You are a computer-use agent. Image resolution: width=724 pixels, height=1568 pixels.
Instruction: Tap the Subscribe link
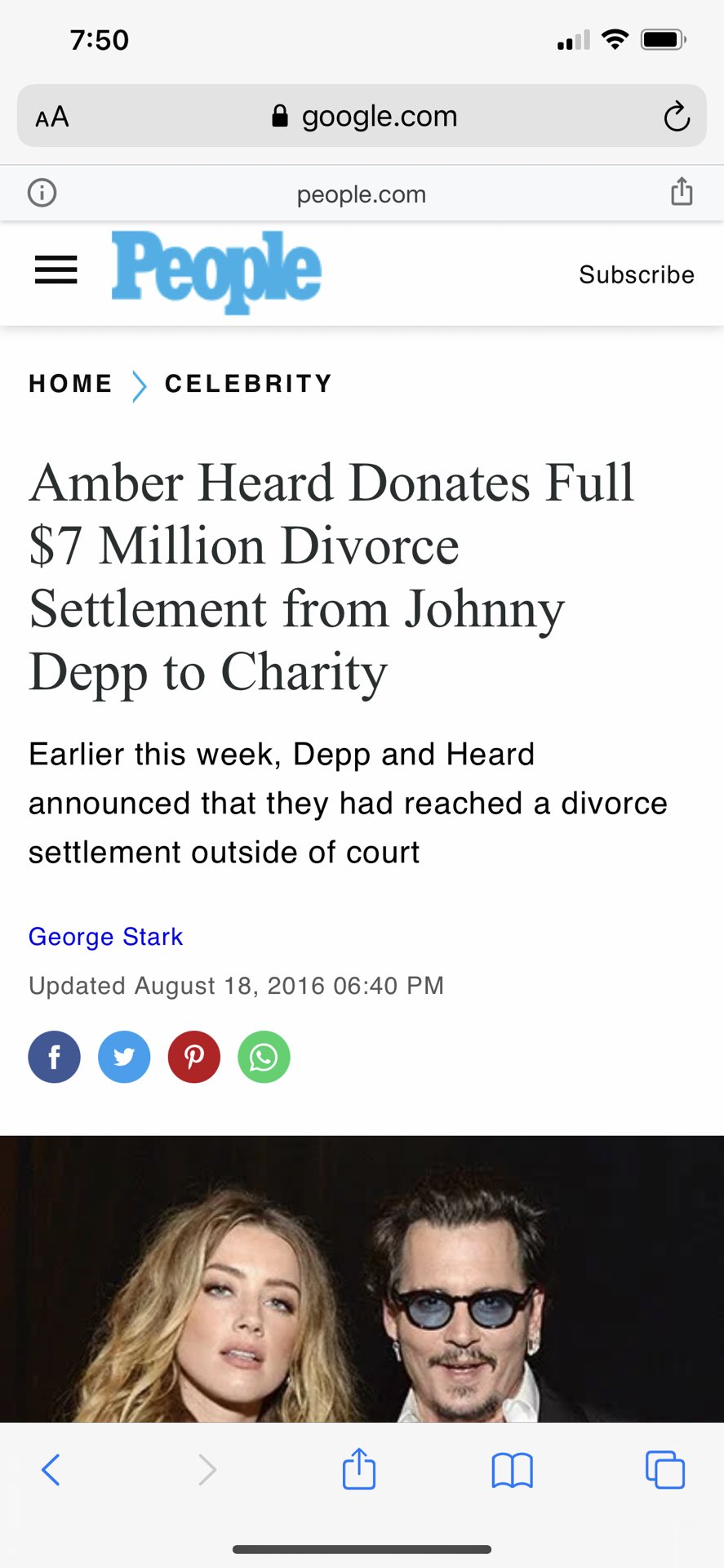[637, 274]
